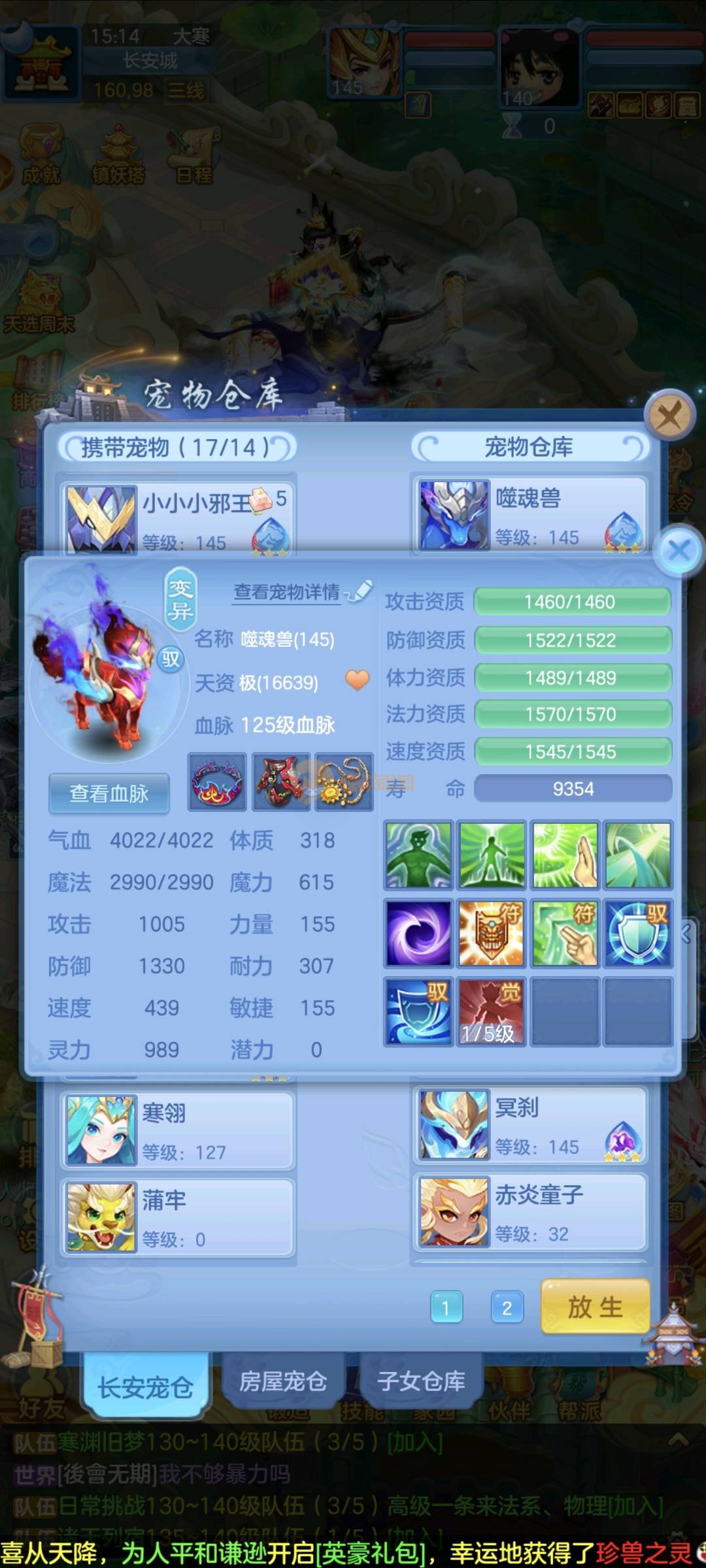Close the 宠物仓库 window
The width and height of the screenshot is (706, 1568).
669,414
